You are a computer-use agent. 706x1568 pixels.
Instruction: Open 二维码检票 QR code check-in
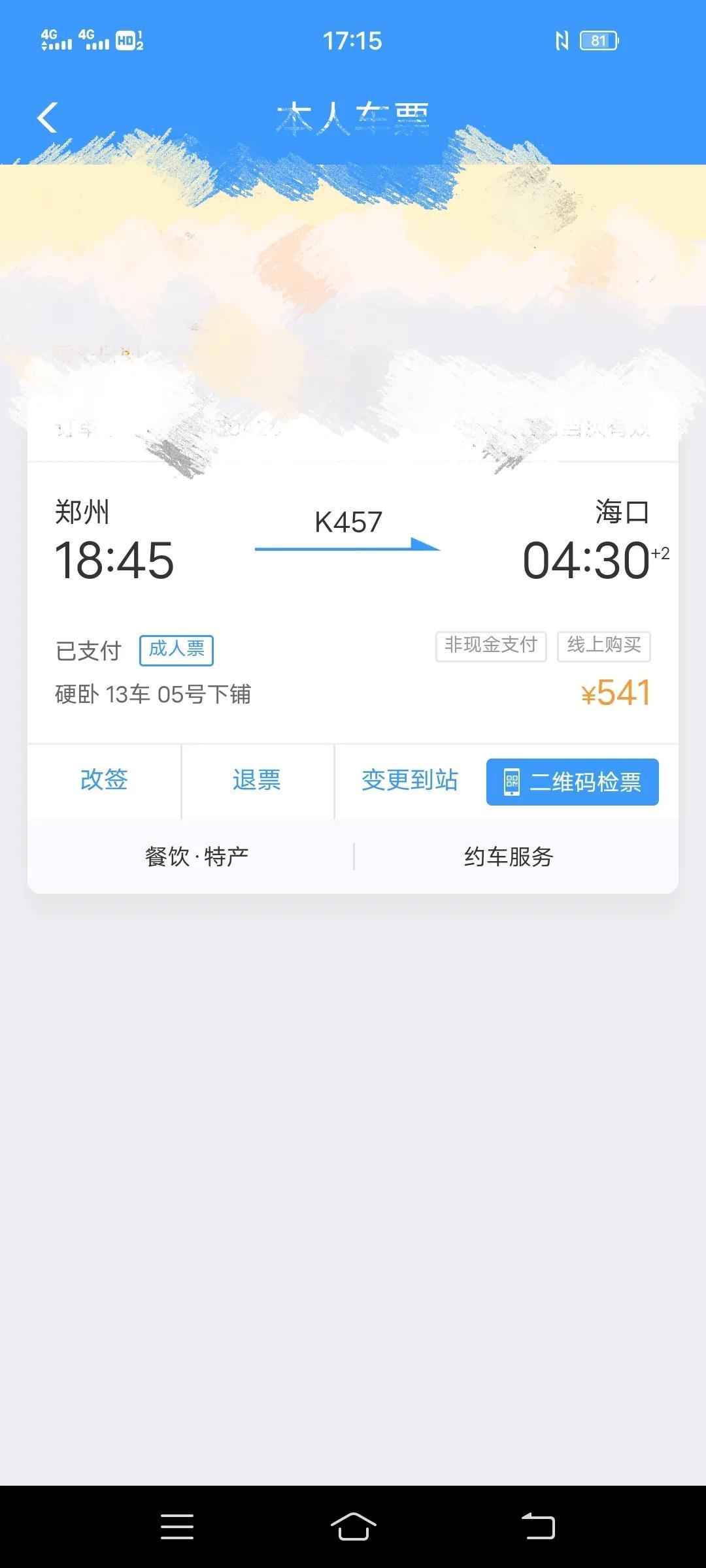(573, 782)
